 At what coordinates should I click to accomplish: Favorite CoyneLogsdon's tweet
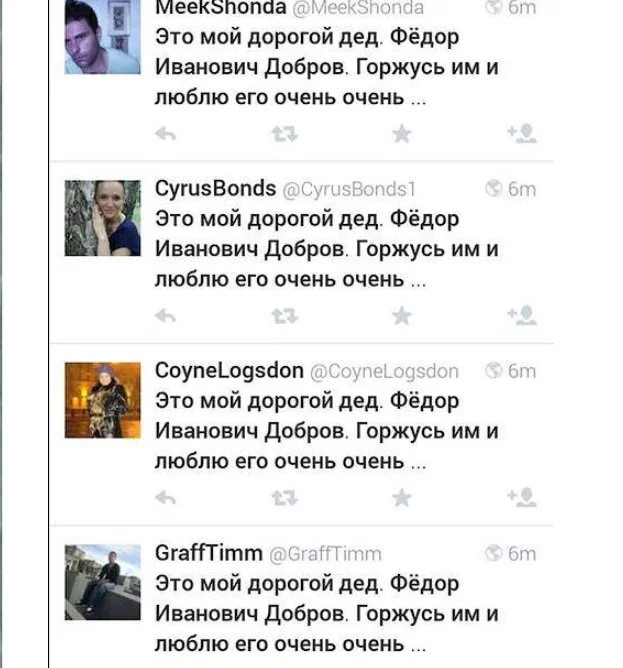(401, 498)
